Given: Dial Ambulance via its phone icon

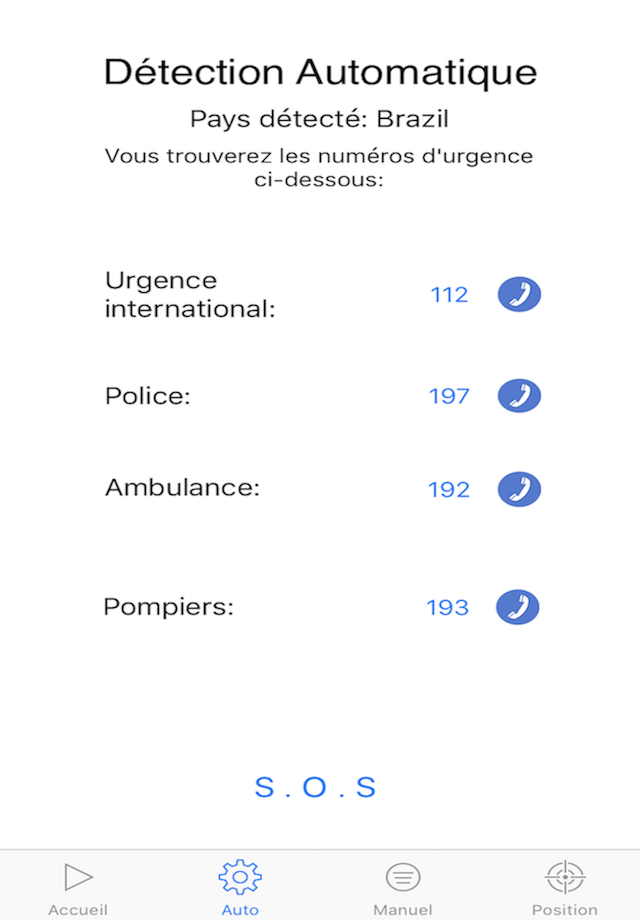Looking at the screenshot, I should [519, 489].
